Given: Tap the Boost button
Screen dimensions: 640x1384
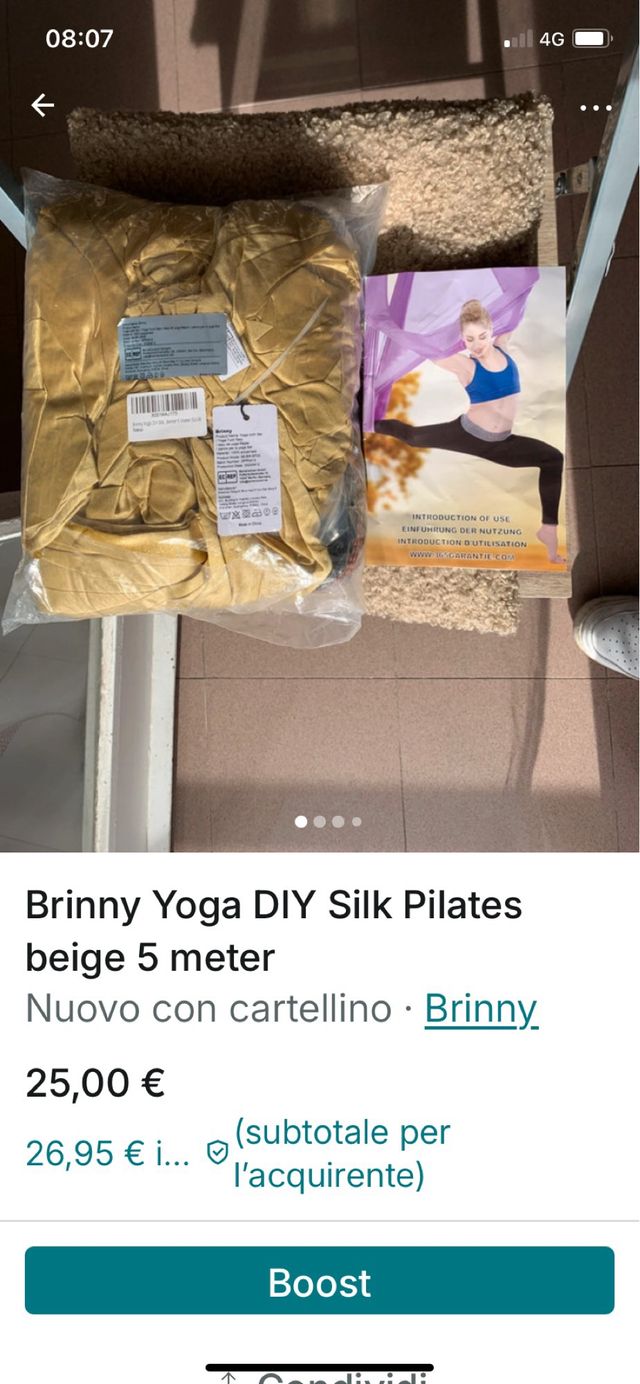Looking at the screenshot, I should click(x=320, y=1281).
